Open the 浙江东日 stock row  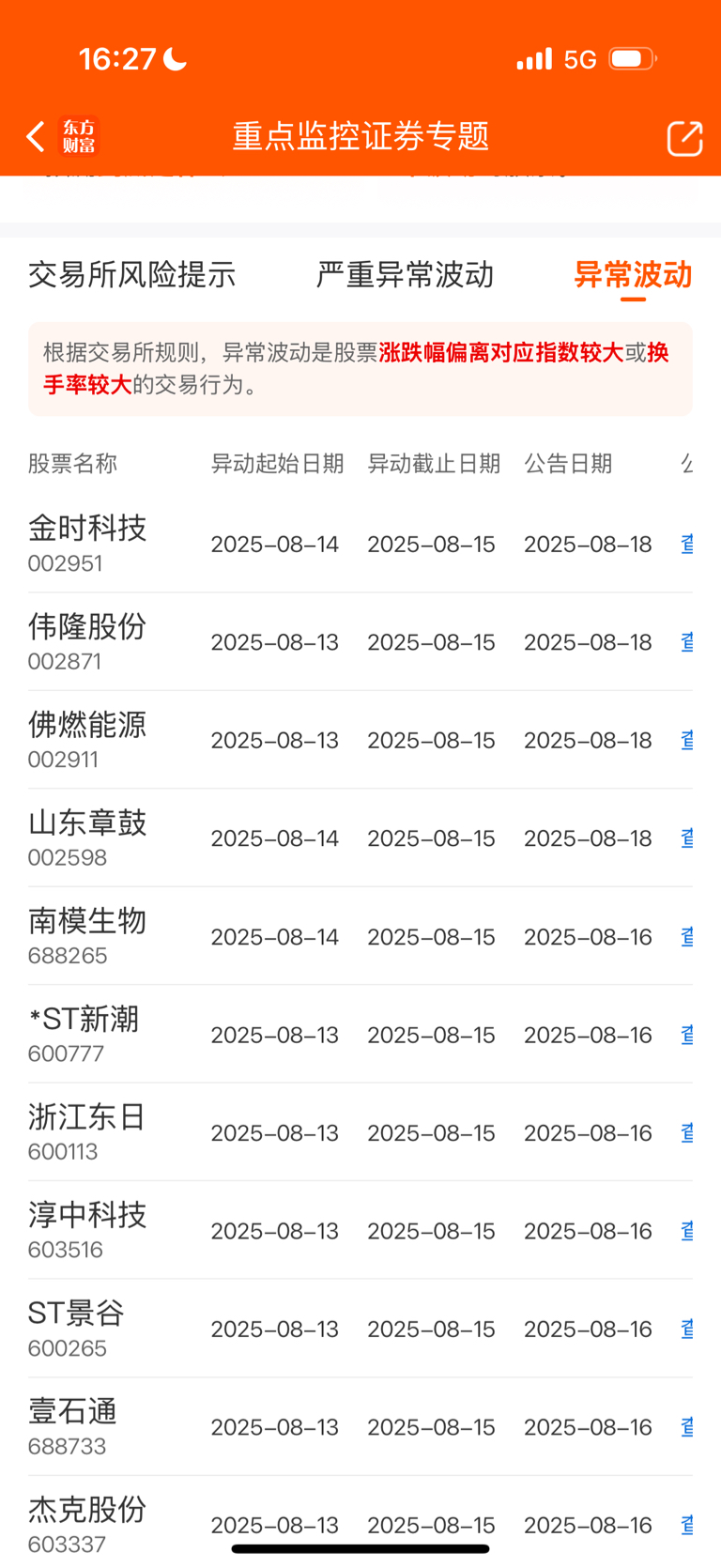tap(360, 1132)
